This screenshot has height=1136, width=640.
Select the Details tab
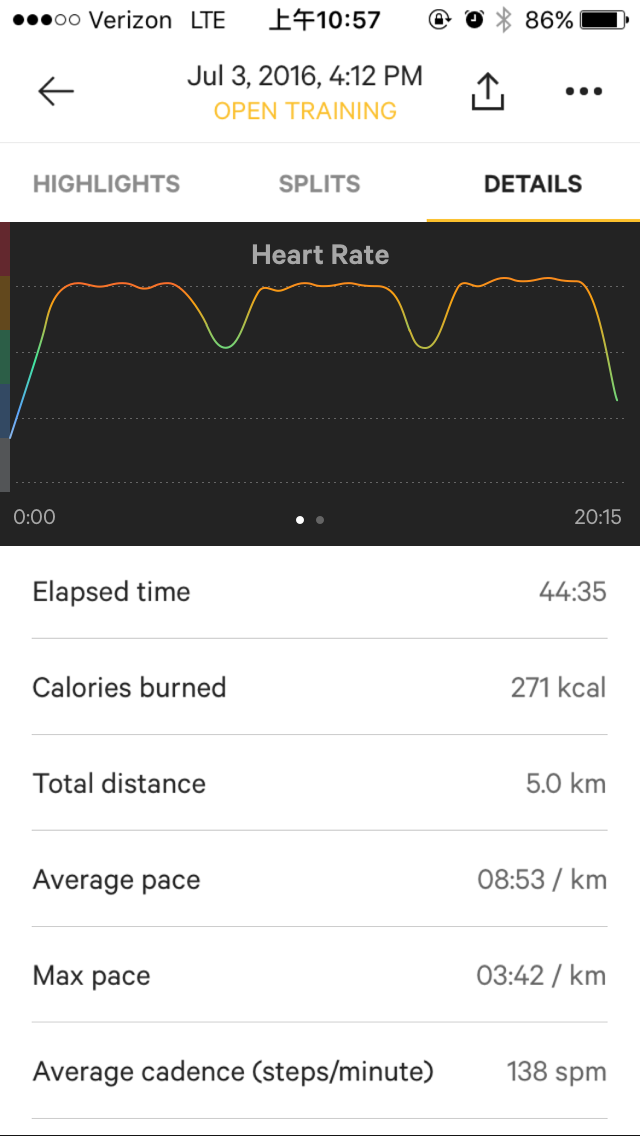(x=533, y=184)
